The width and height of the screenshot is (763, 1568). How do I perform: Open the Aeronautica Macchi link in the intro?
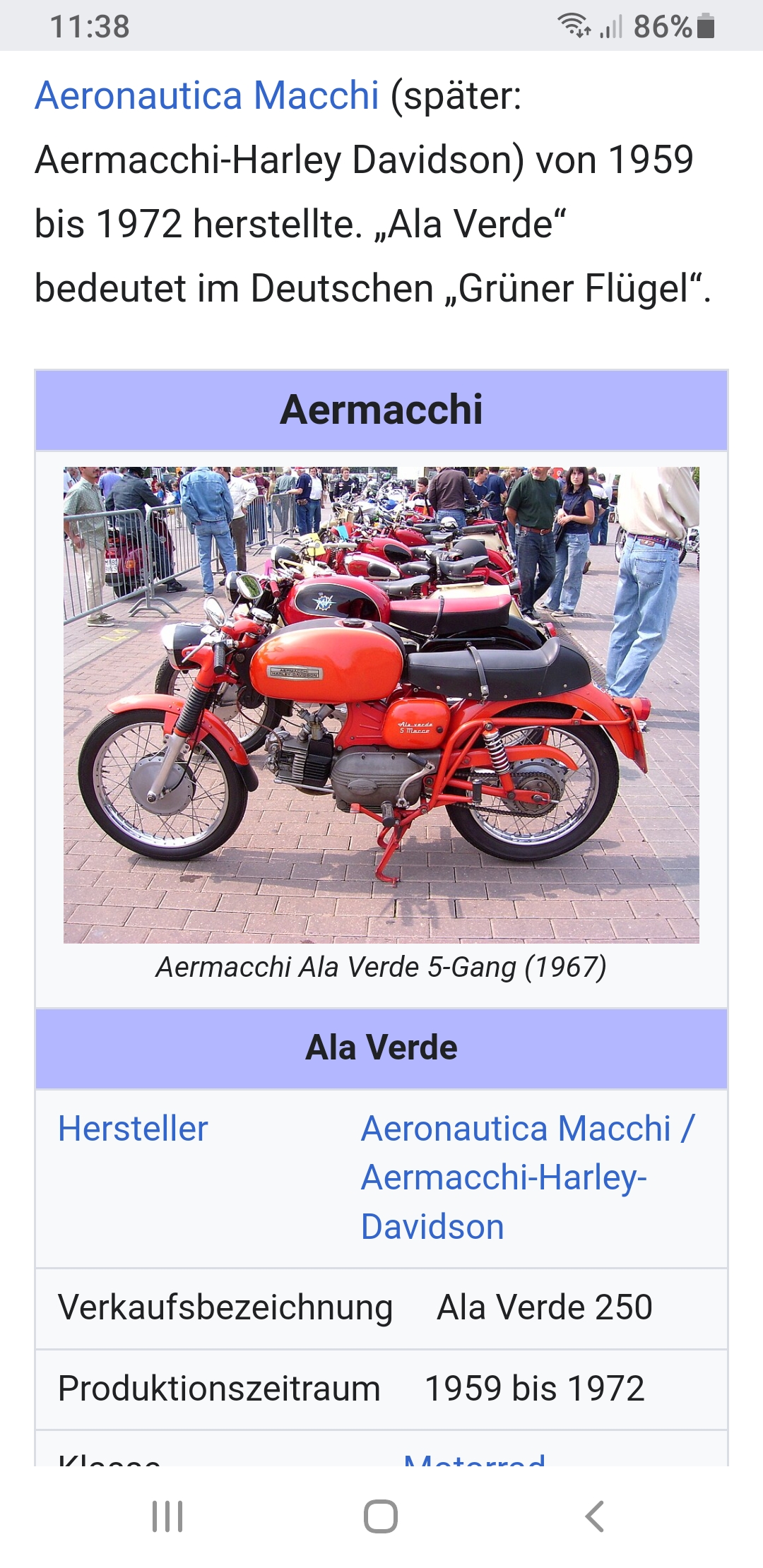(207, 95)
